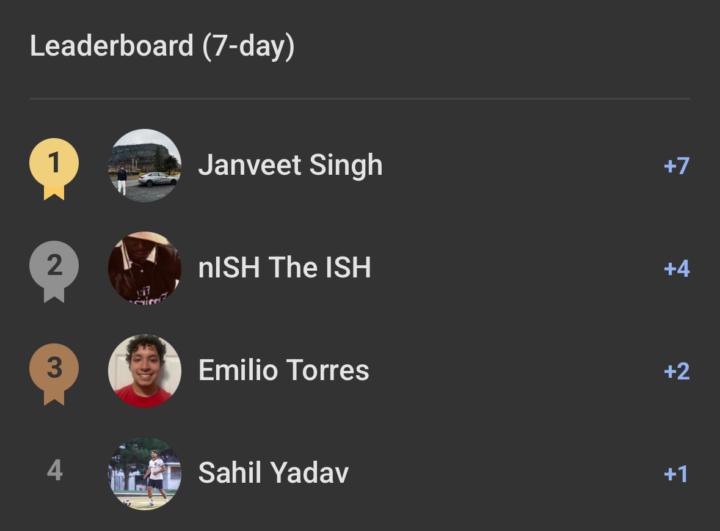Image resolution: width=720 pixels, height=531 pixels.
Task: Open nISH The ISH's profile row
Action: 284,268
